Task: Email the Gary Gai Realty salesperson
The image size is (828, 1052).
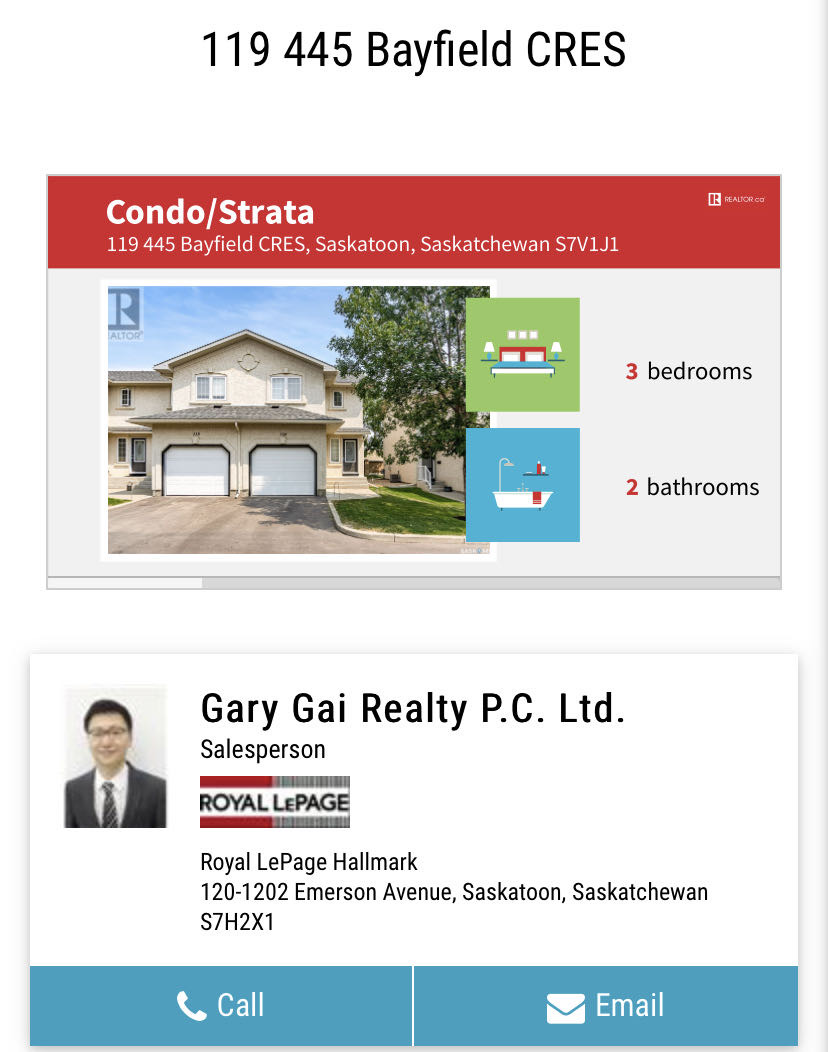Action: tap(605, 1005)
